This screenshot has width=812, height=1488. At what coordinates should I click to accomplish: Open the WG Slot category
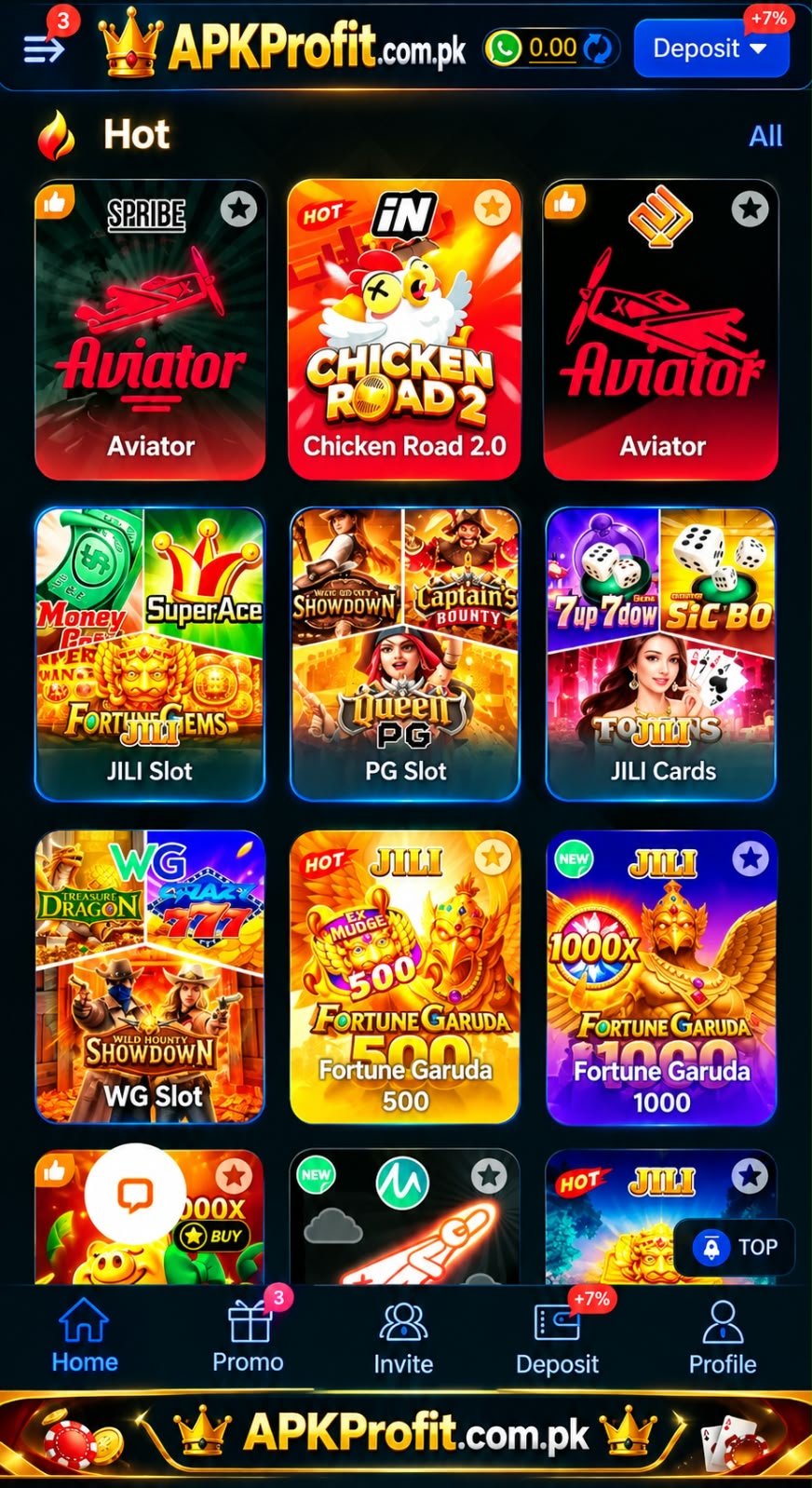click(150, 976)
